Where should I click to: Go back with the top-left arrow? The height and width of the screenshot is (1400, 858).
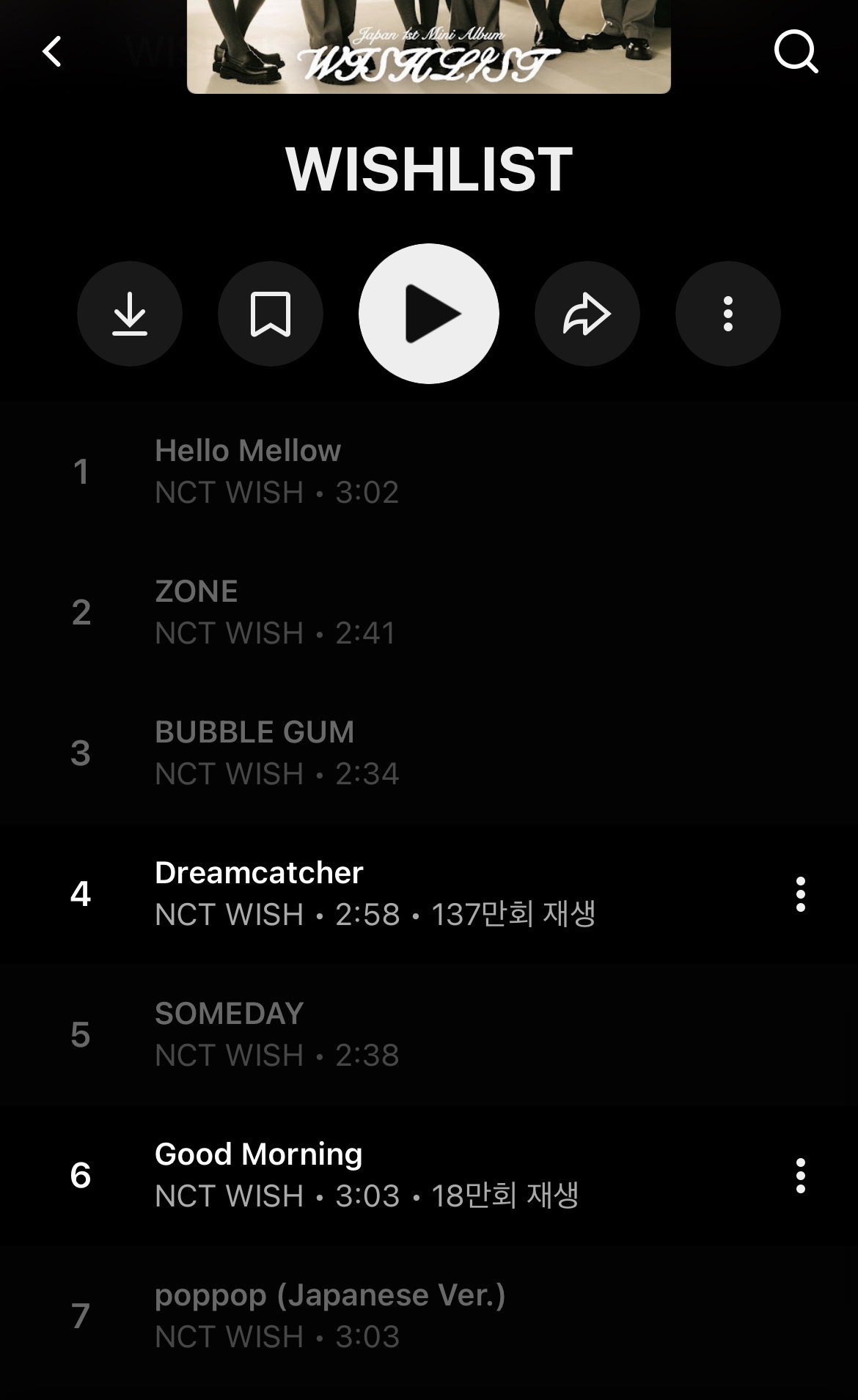pos(52,52)
